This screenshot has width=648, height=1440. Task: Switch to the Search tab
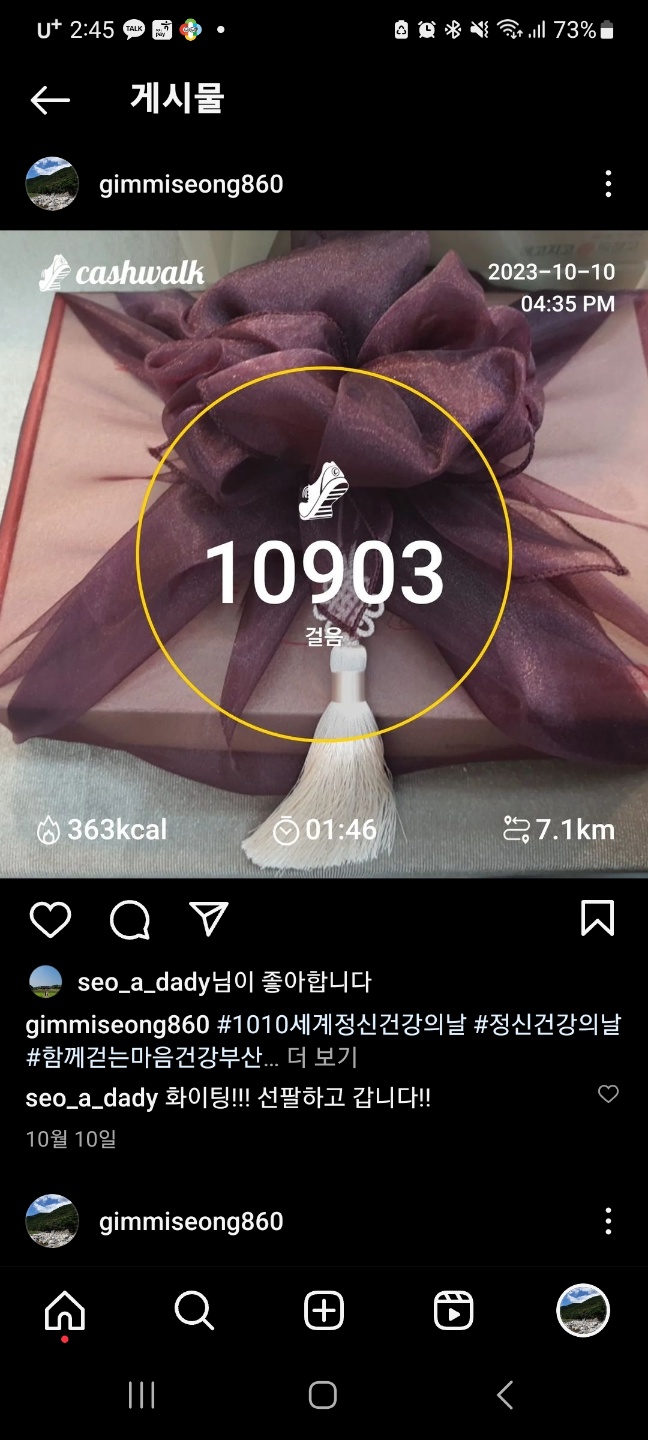194,1310
